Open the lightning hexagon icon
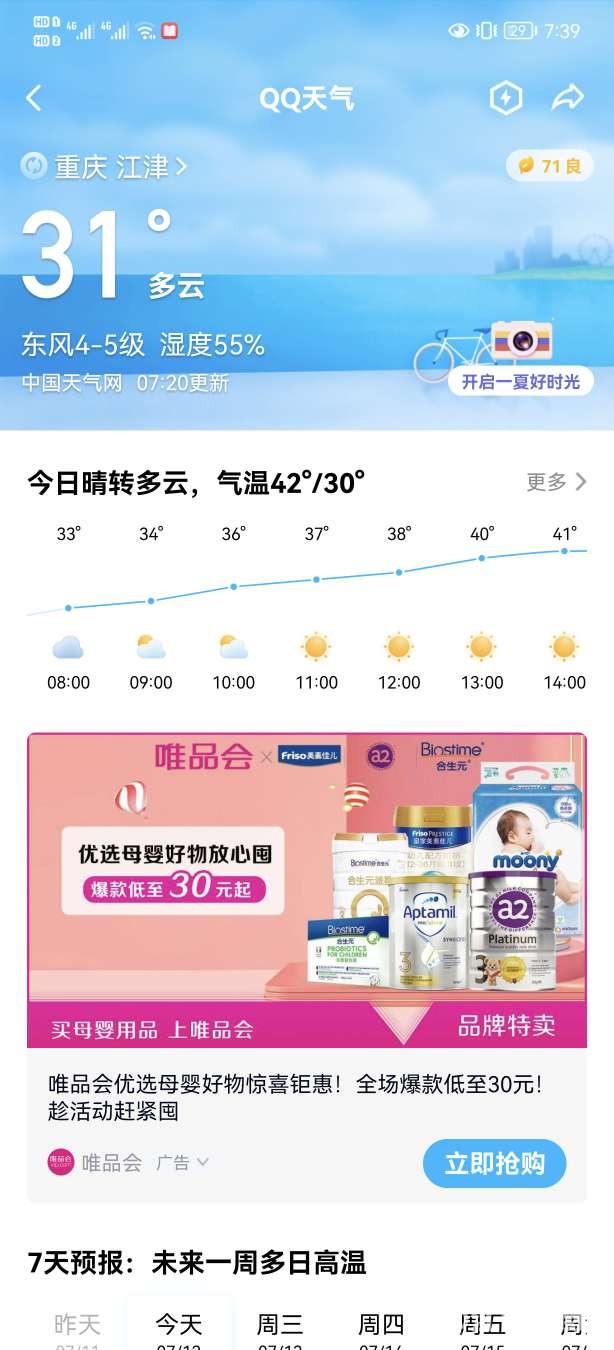614x1350 pixels. [x=506, y=98]
